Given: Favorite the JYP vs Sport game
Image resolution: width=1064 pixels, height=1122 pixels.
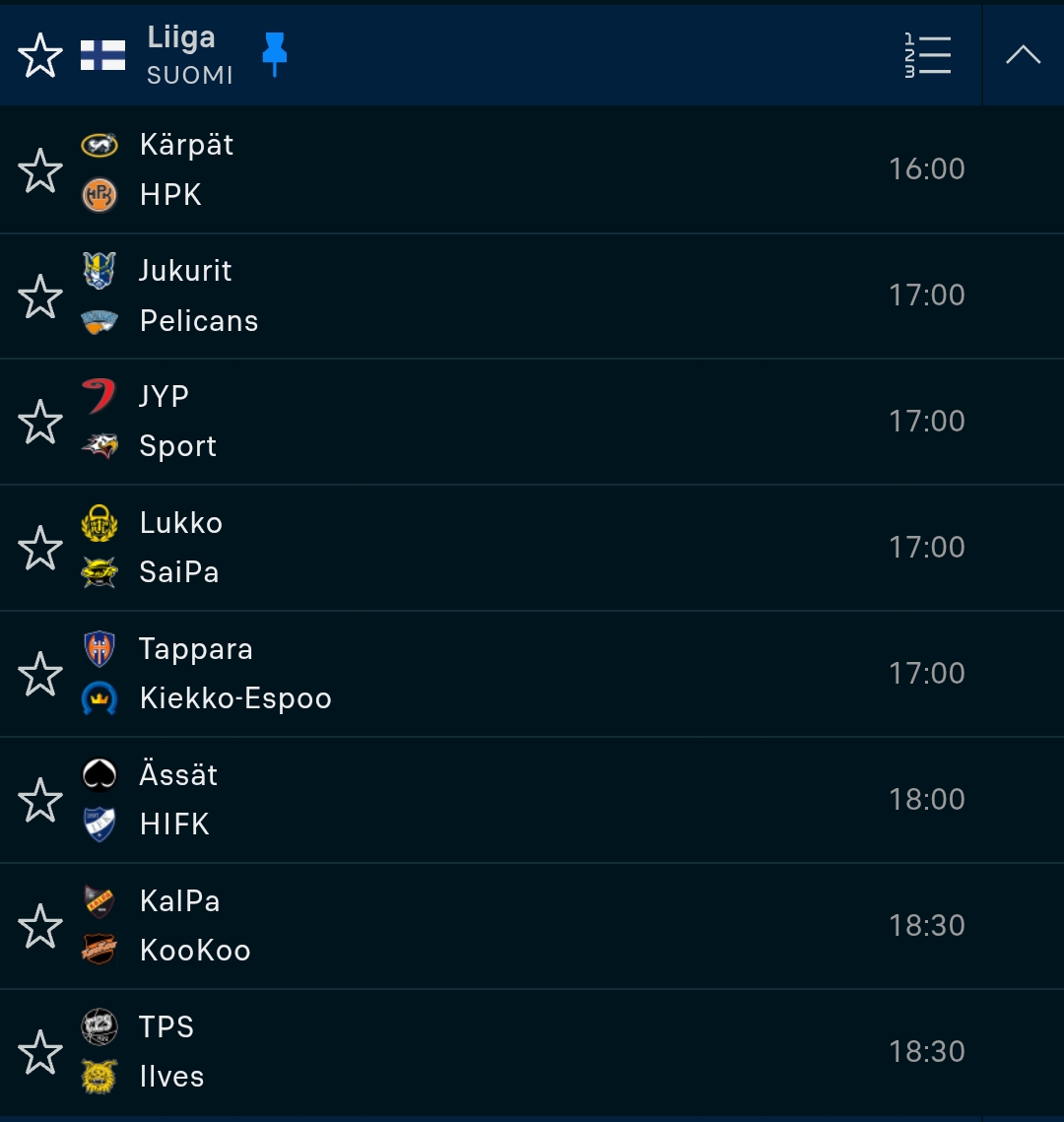Looking at the screenshot, I should point(40,423).
